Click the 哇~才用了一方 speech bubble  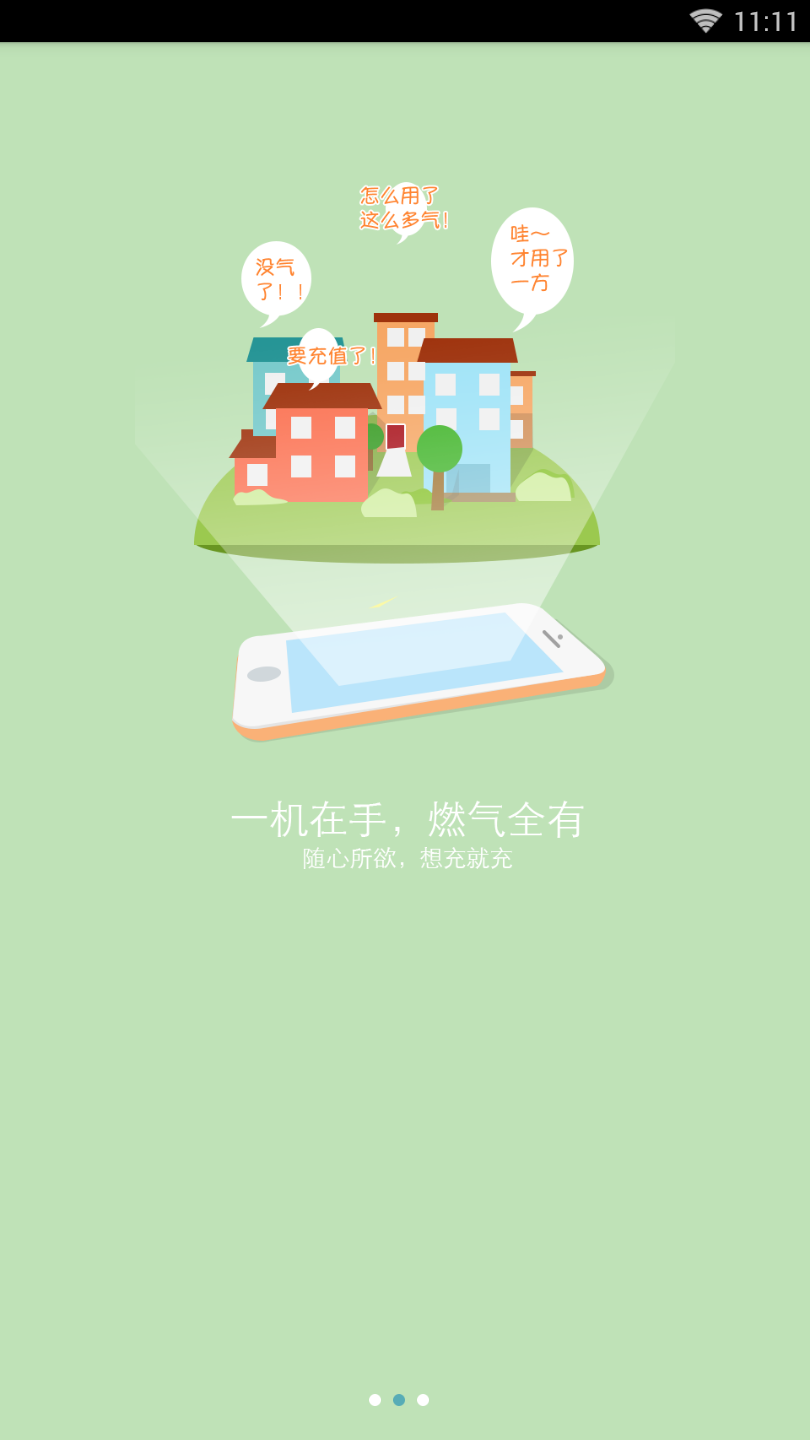tap(533, 258)
